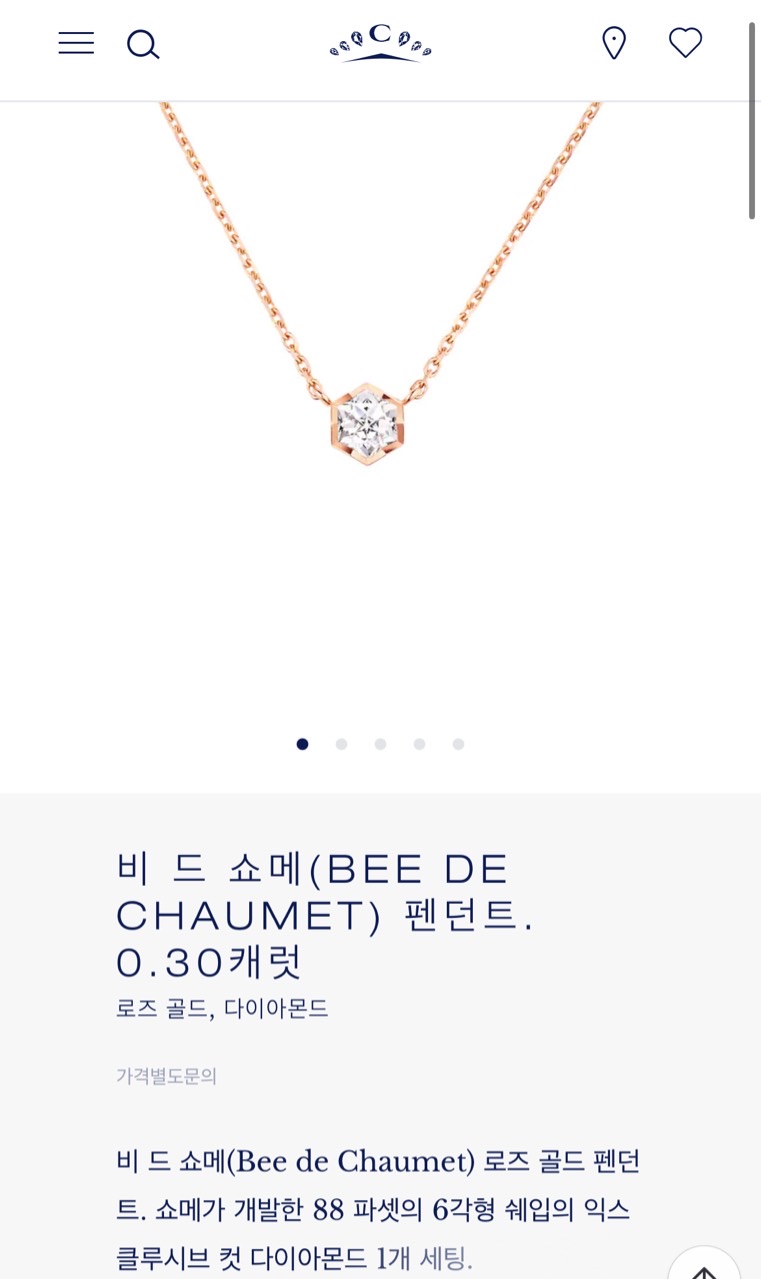Open the search magnifier
Viewport: 761px width, 1279px height.
[143, 44]
